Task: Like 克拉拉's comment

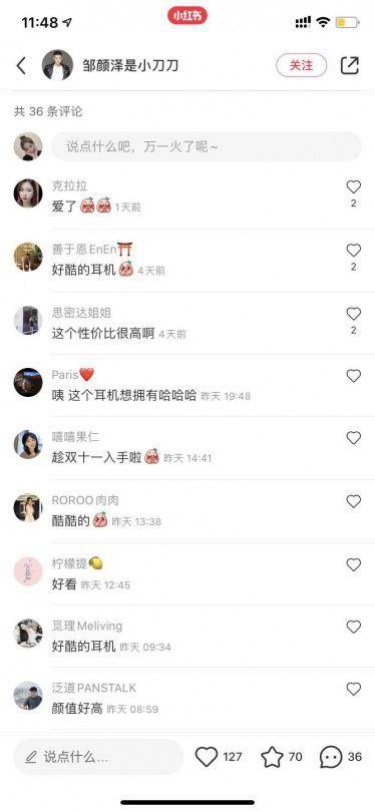Action: point(353,187)
